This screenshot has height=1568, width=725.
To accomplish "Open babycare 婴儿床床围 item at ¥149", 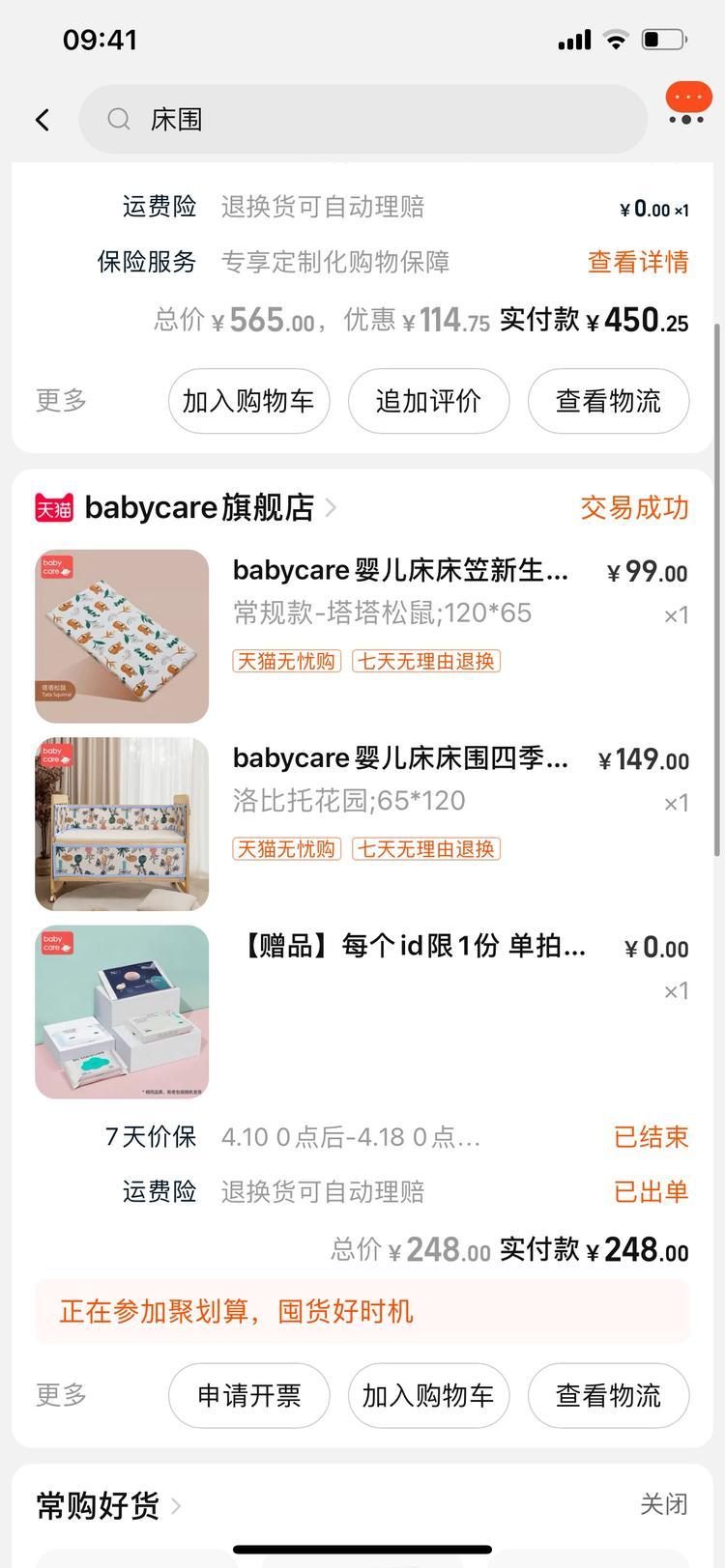I will tap(400, 758).
